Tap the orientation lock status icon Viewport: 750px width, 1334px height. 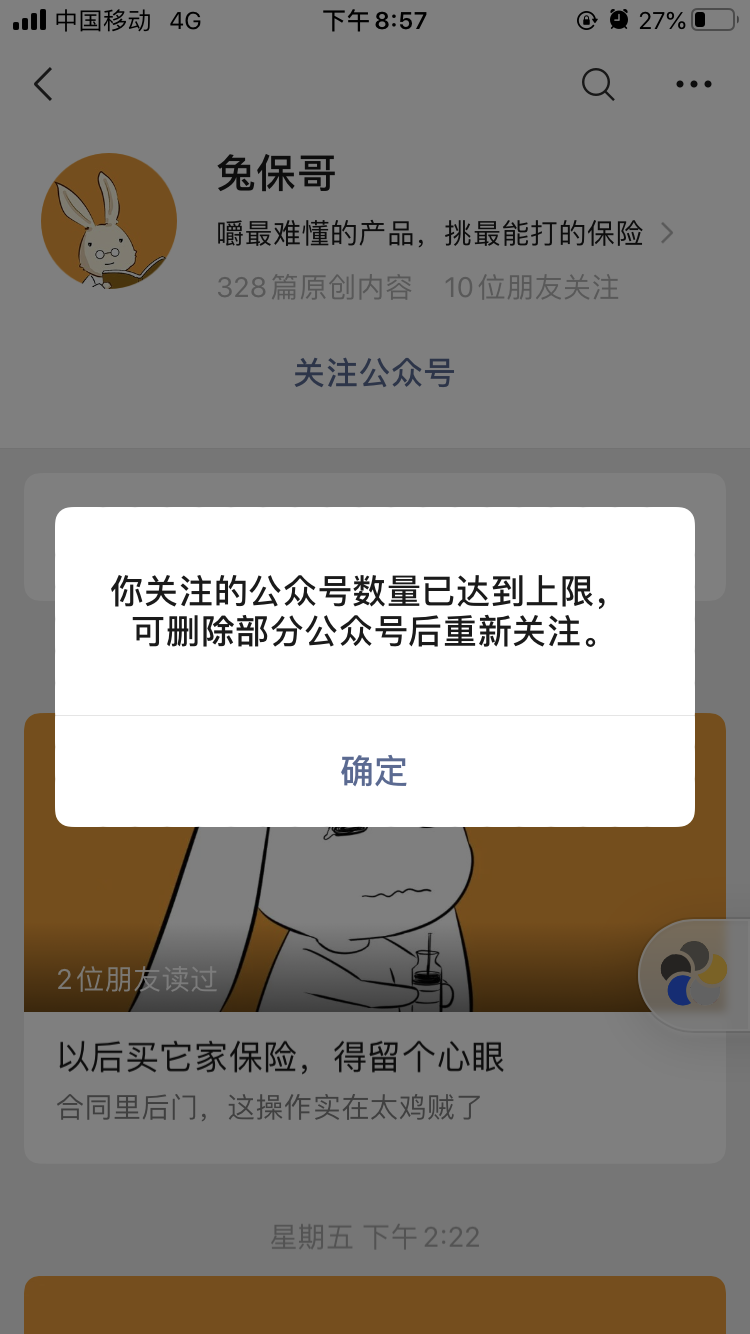pos(586,19)
